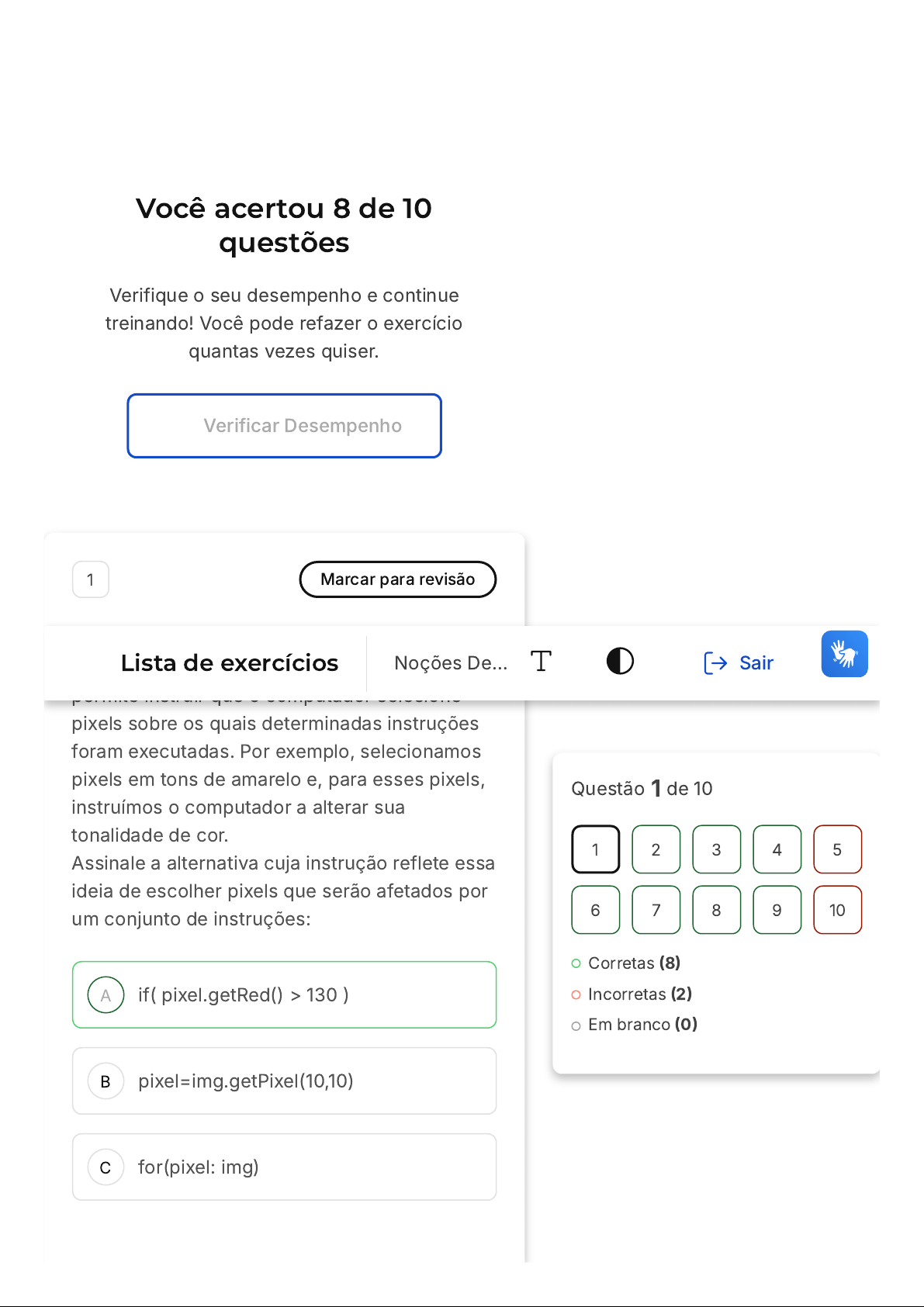Return to question 1 in the navigator
Image resolution: width=924 pixels, height=1307 pixels.
coord(595,849)
